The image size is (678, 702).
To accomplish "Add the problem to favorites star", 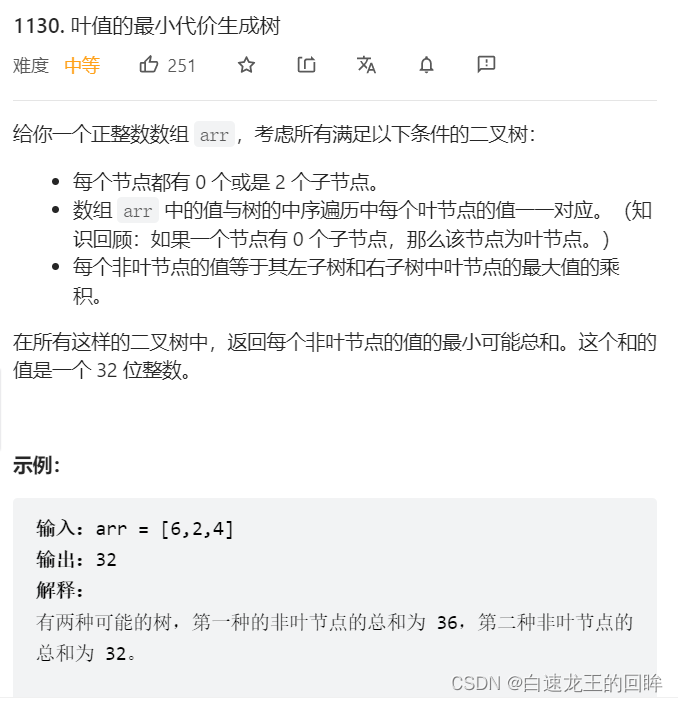I will 246,65.
